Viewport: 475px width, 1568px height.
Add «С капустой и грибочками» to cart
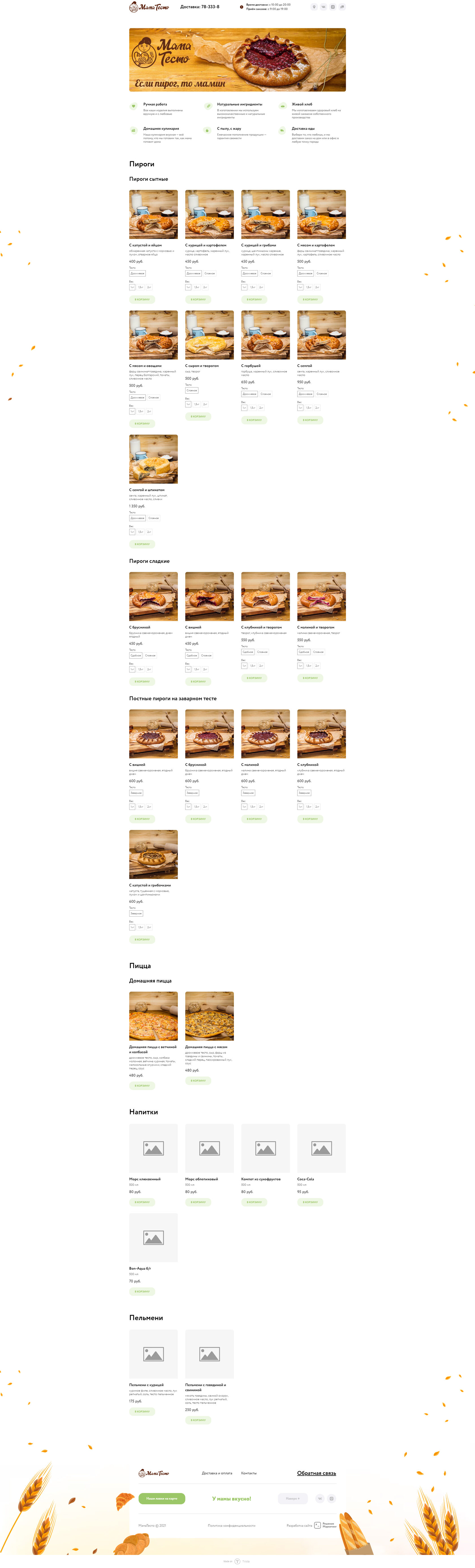(x=142, y=940)
